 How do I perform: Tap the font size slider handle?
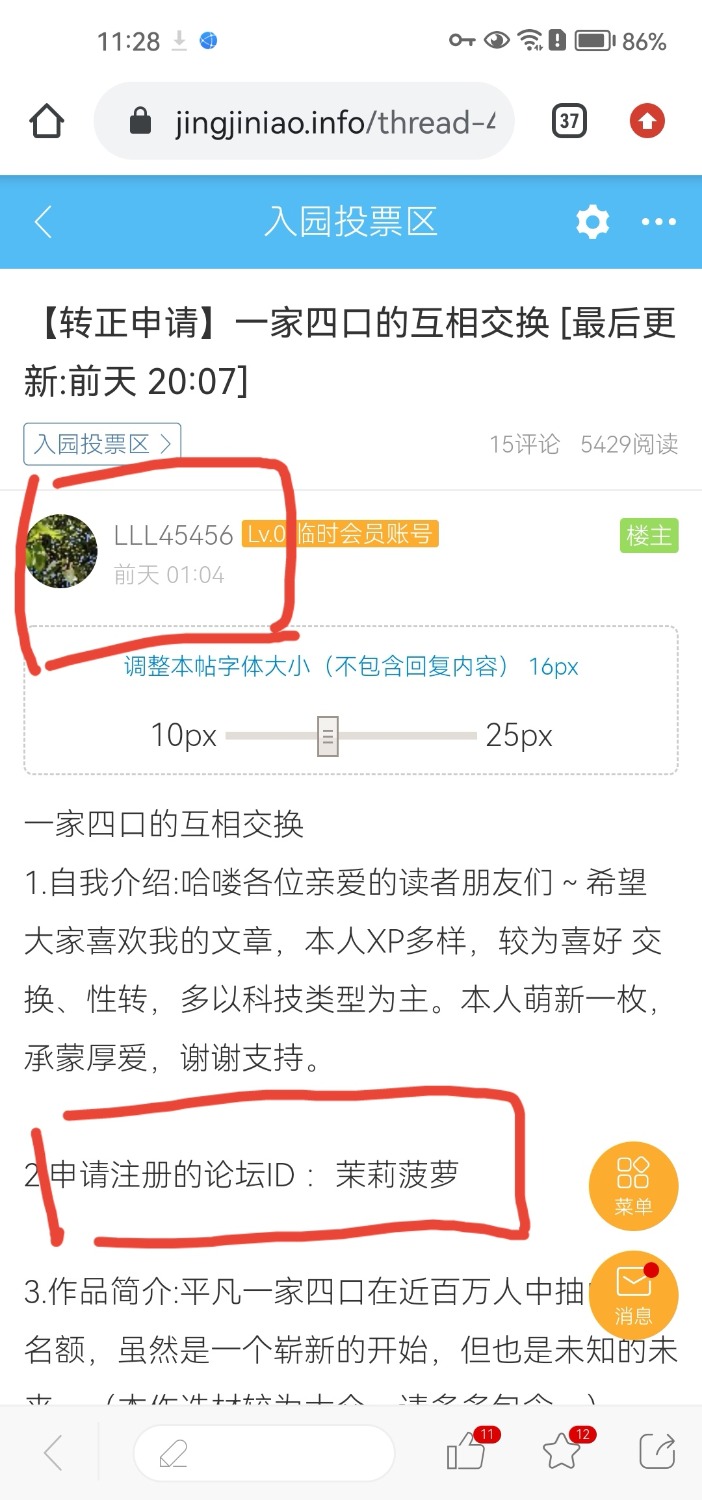click(x=327, y=736)
